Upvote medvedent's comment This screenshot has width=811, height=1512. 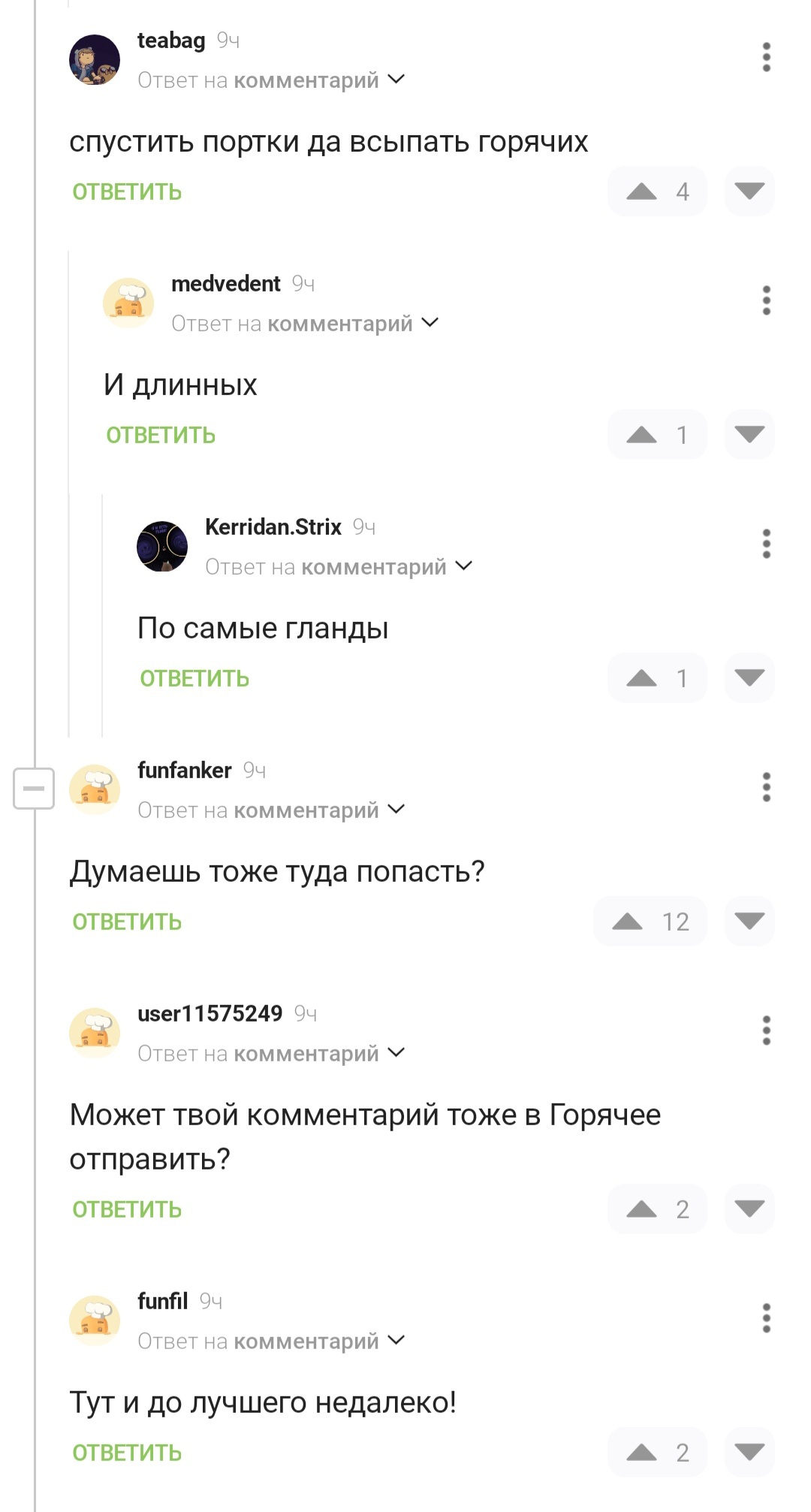coord(642,436)
